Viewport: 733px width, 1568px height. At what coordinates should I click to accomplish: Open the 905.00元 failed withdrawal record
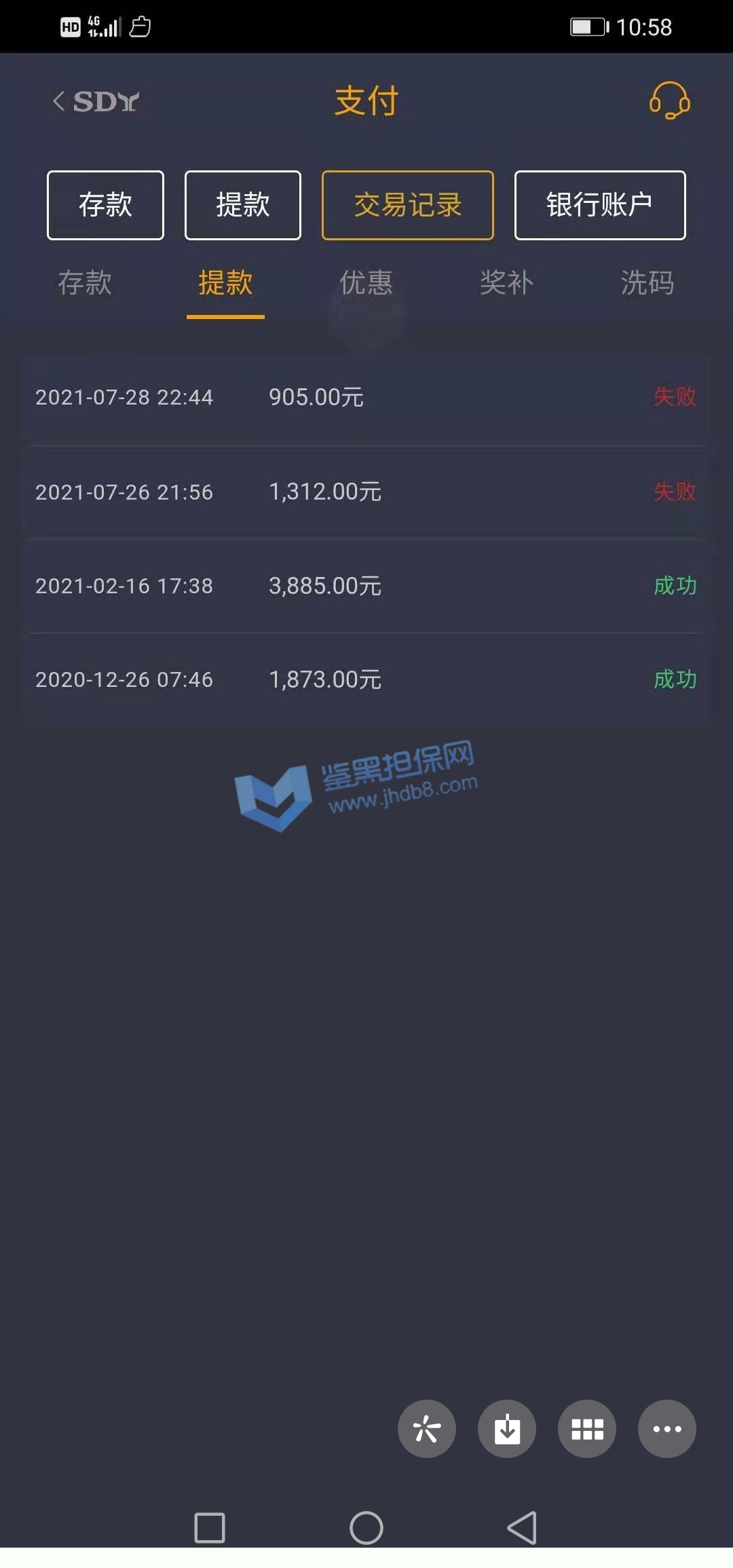(366, 397)
